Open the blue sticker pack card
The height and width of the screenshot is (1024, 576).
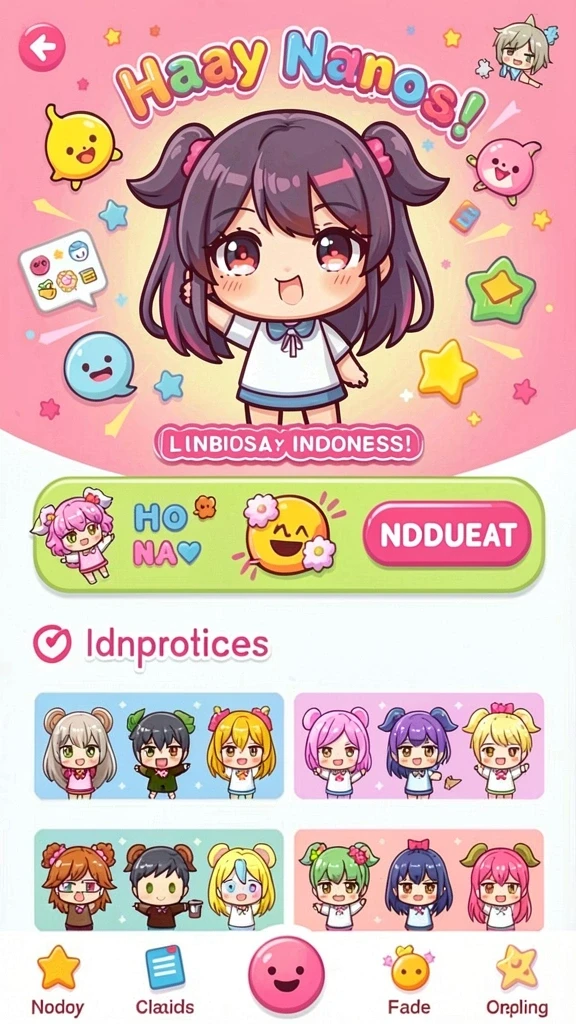pos(159,745)
